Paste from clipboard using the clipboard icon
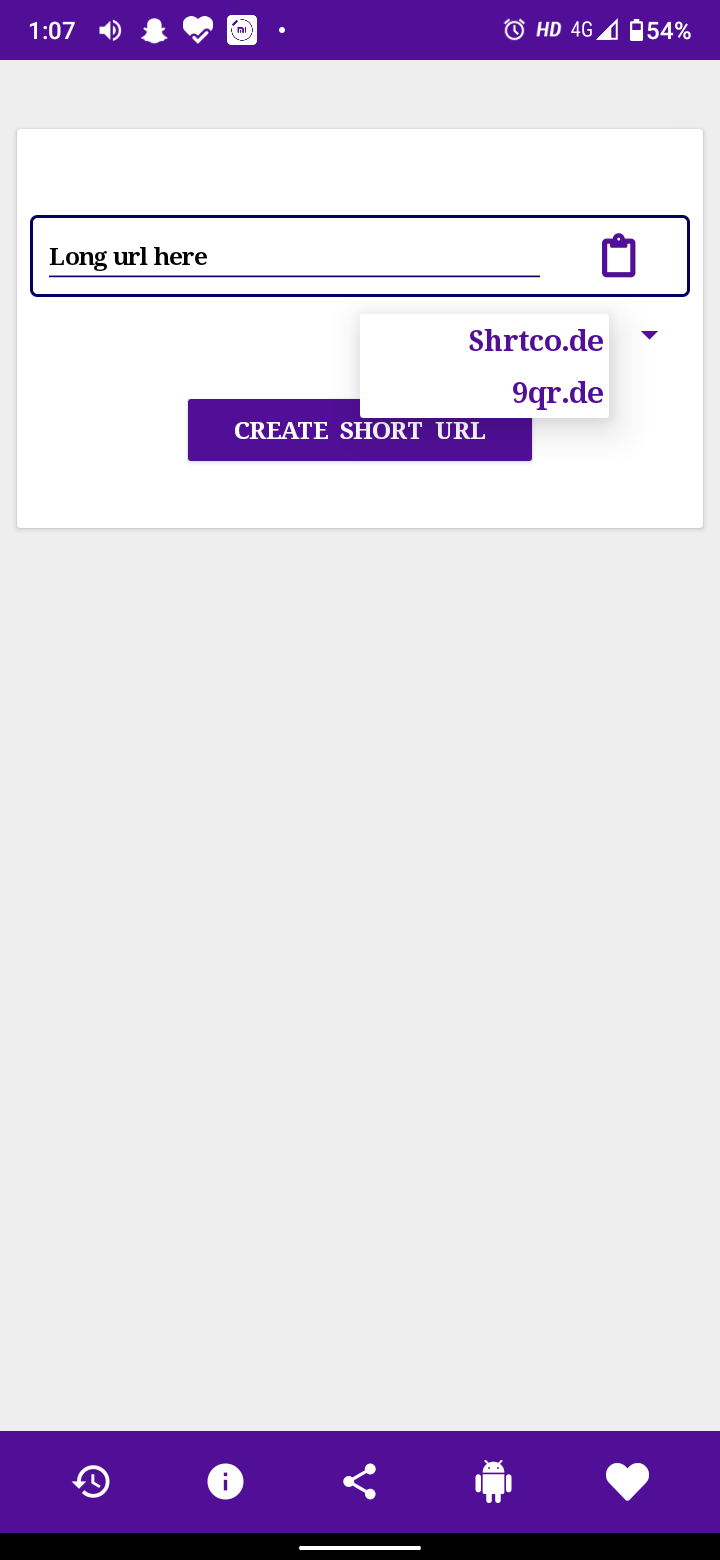The width and height of the screenshot is (720, 1560). click(x=619, y=256)
